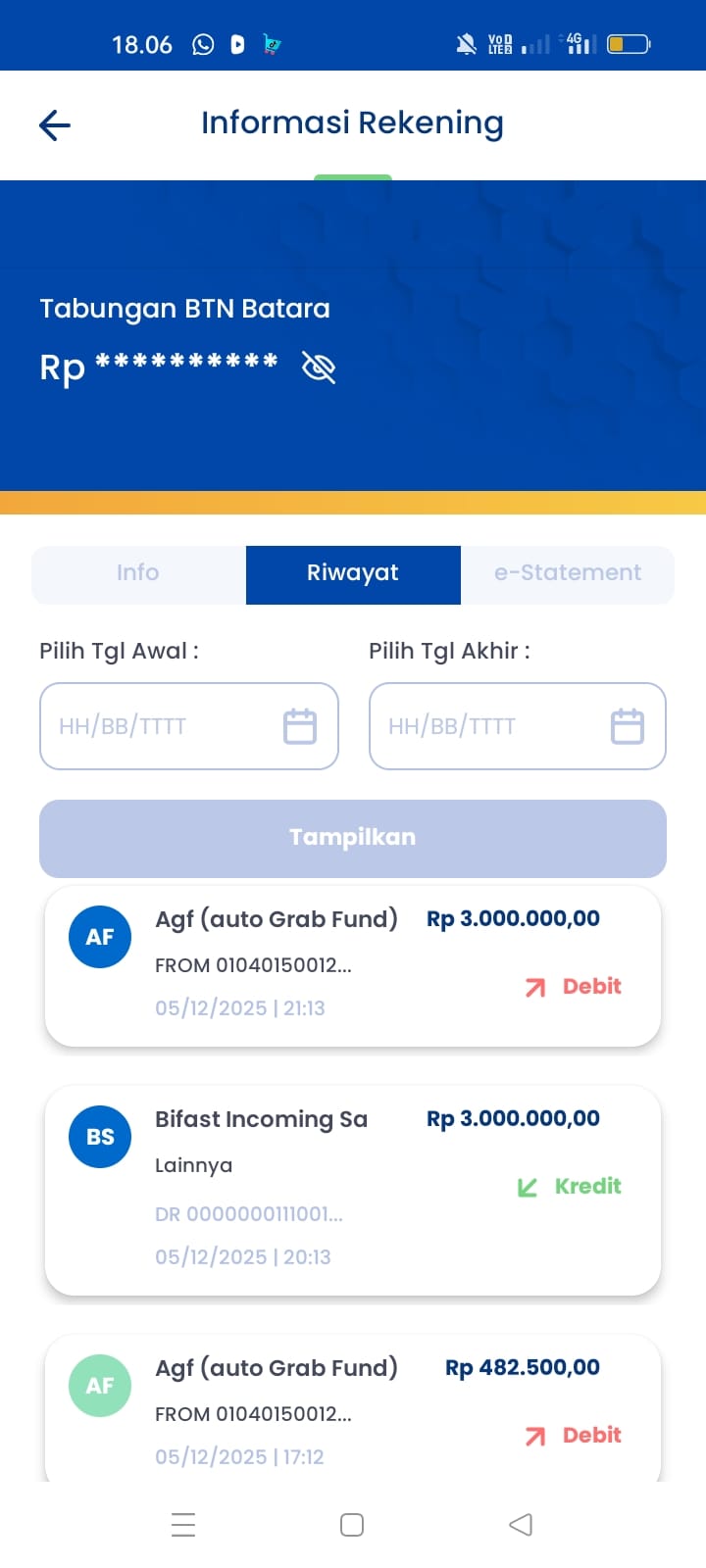Image resolution: width=706 pixels, height=1568 pixels.
Task: Tap the back arrow to exit Informasi Rekening
Action: pyautogui.click(x=54, y=125)
